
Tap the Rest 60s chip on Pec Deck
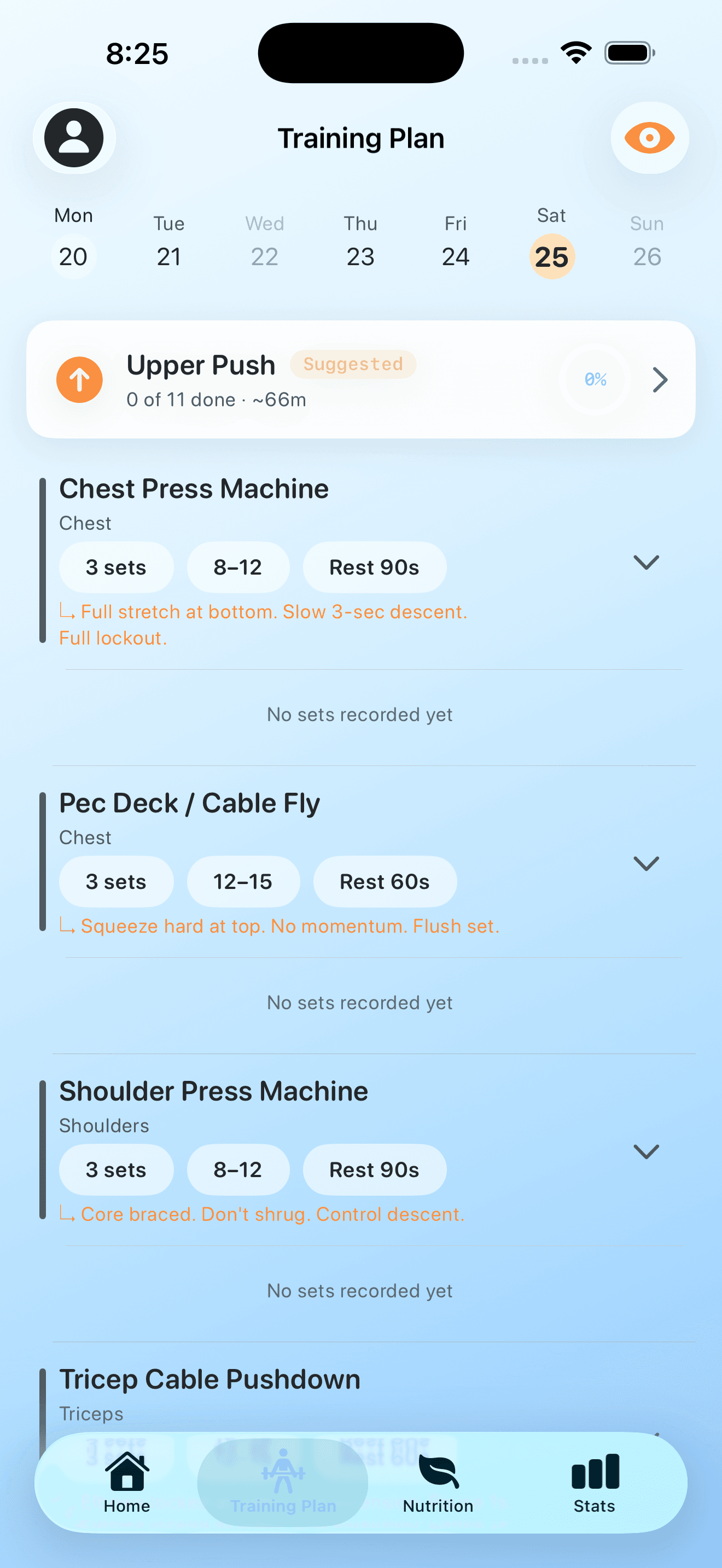click(x=385, y=881)
